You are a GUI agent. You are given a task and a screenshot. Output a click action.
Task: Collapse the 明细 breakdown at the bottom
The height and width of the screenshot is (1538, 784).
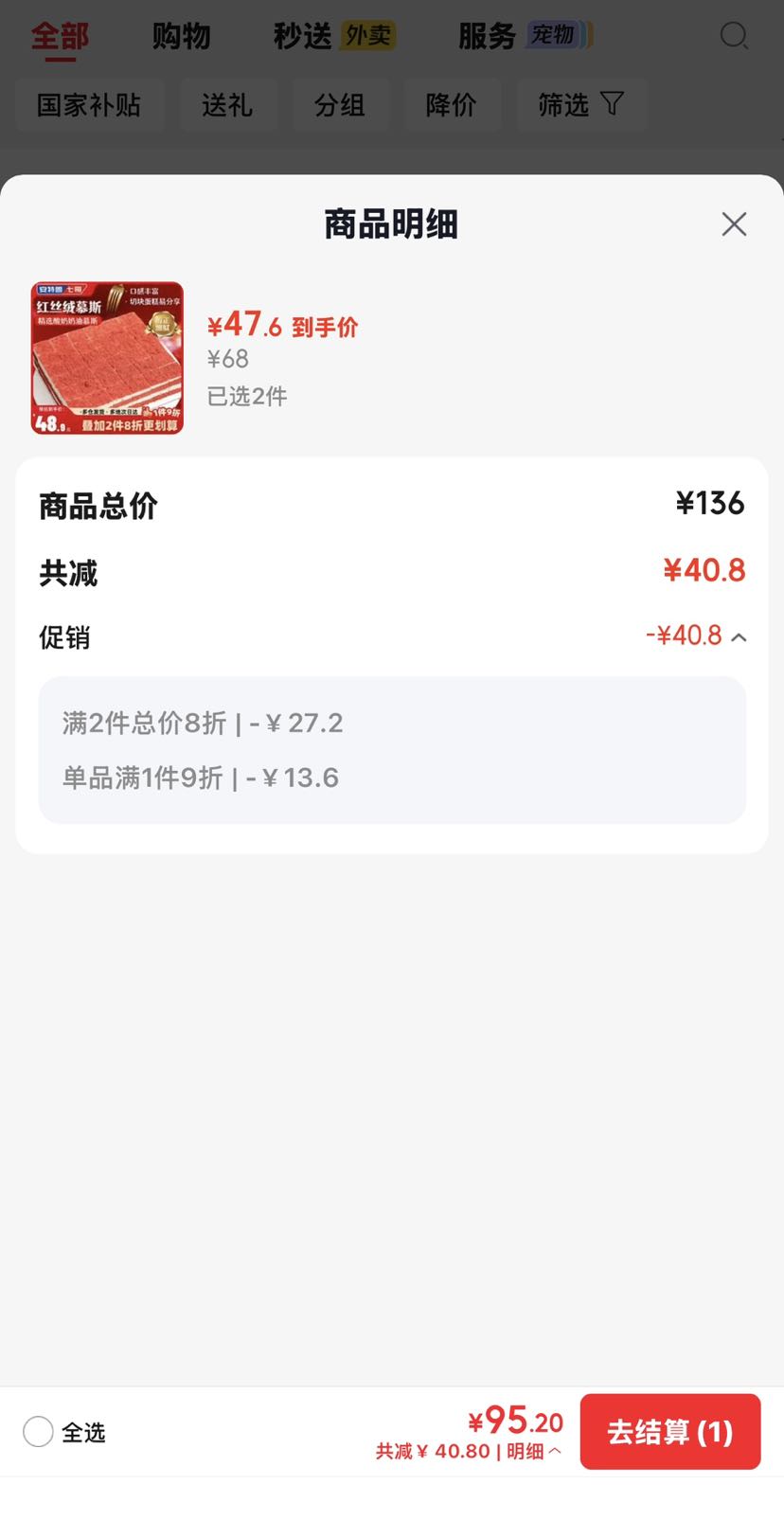(534, 1451)
